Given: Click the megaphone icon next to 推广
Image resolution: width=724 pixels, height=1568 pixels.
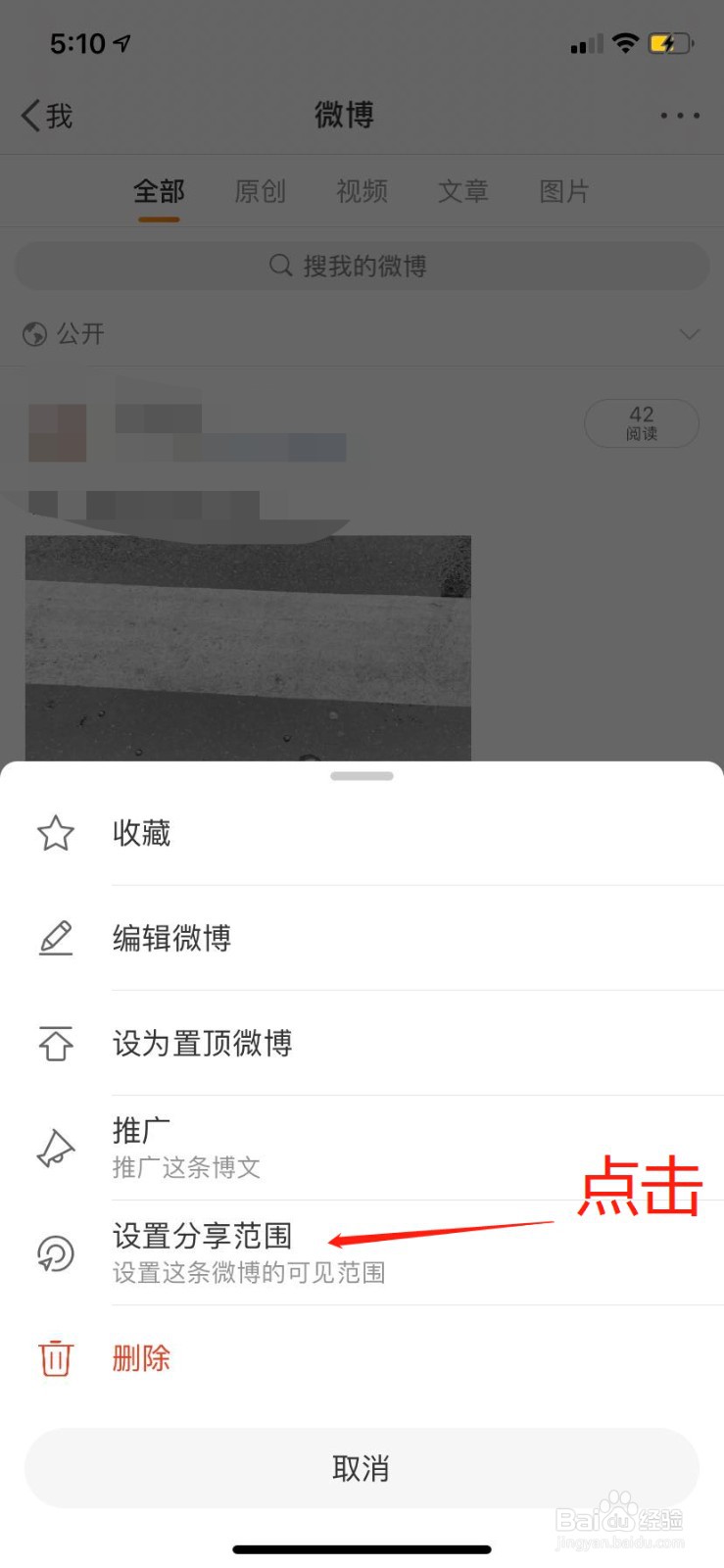Looking at the screenshot, I should (56, 1148).
